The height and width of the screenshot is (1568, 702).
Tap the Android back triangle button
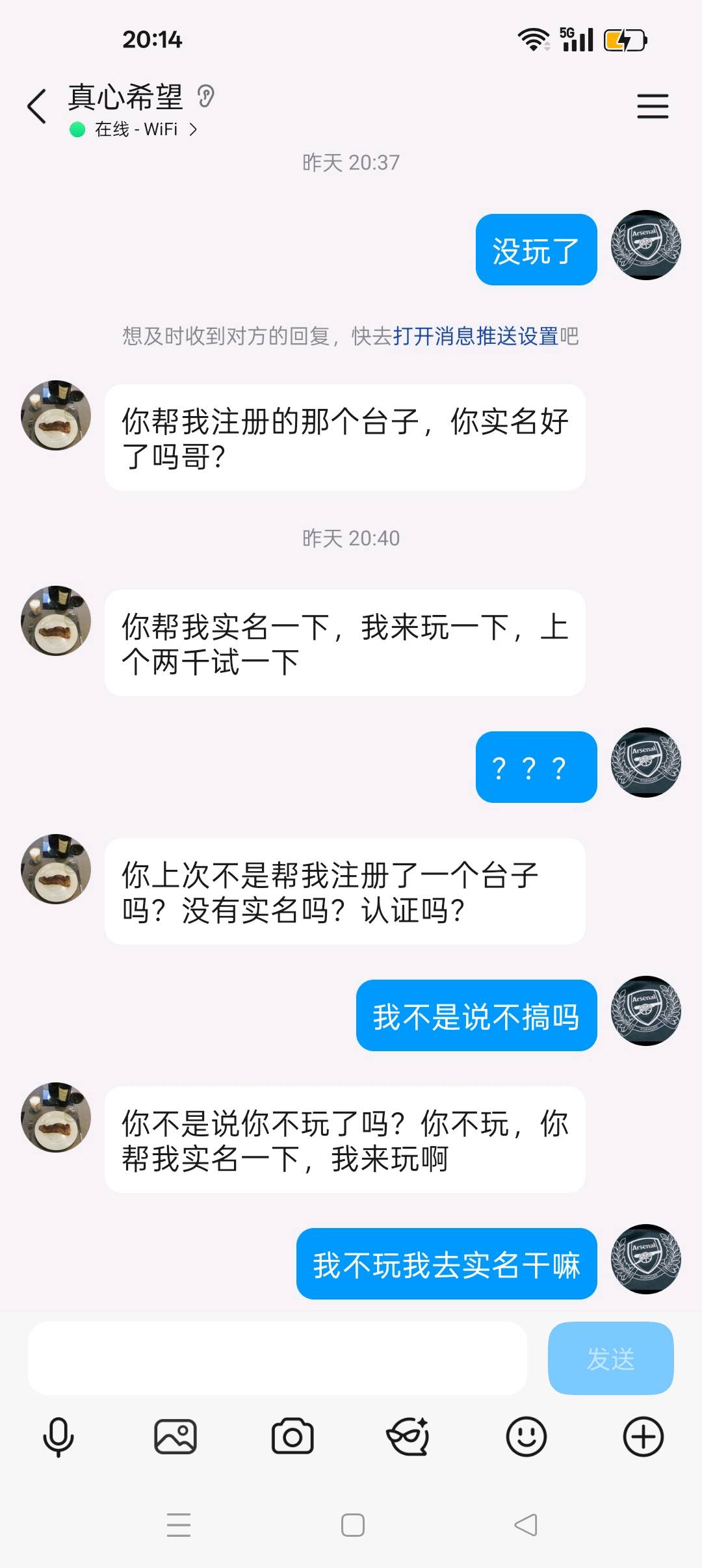pyautogui.click(x=524, y=1526)
